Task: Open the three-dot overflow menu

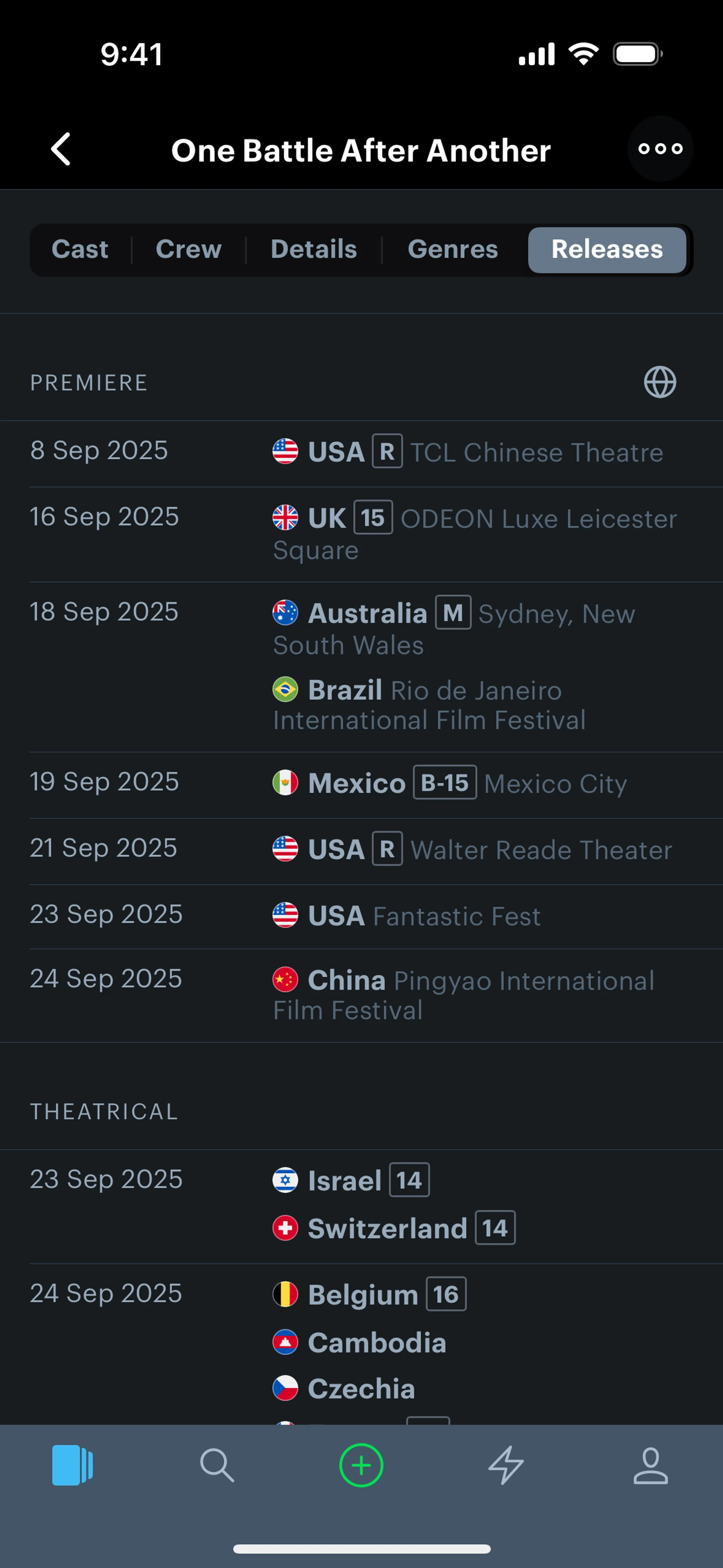Action: coord(660,148)
